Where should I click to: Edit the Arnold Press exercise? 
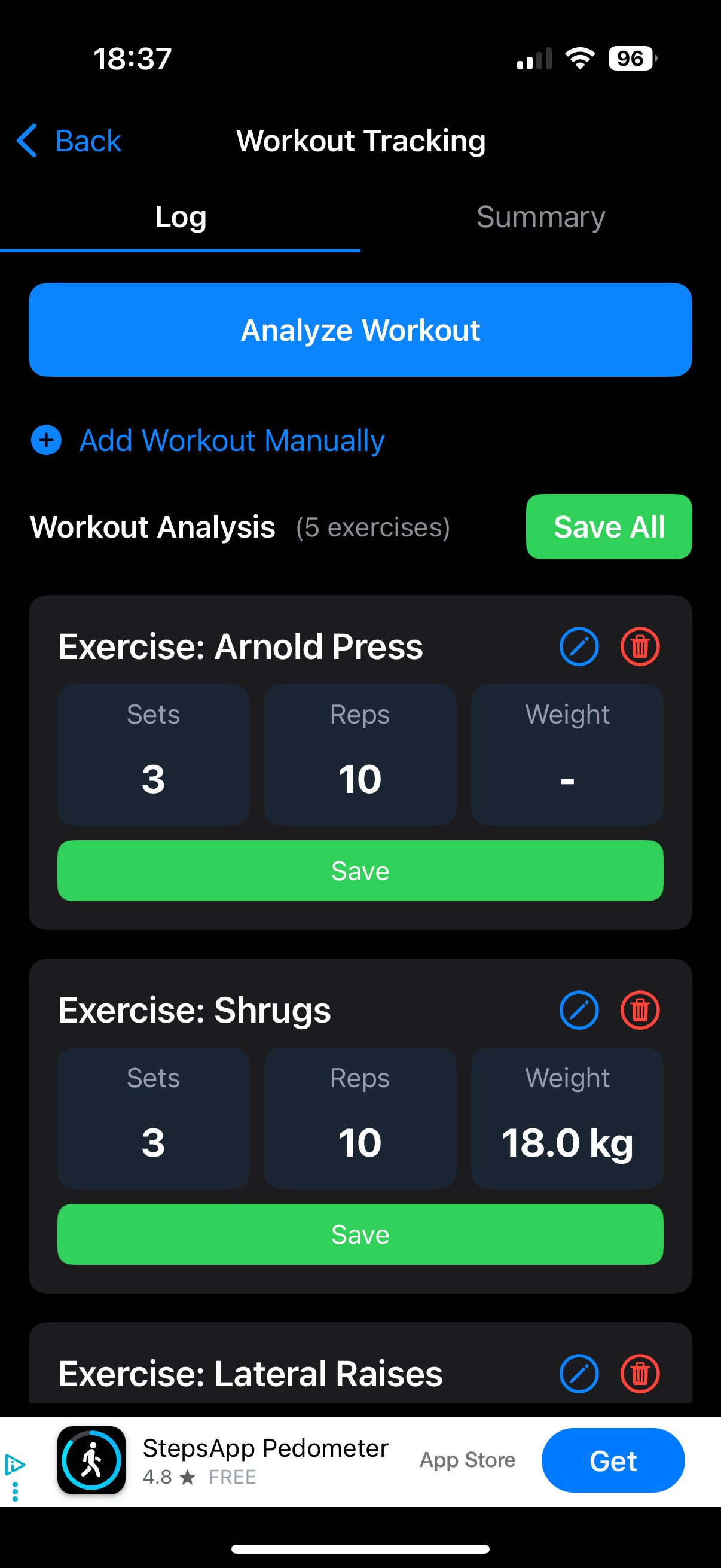(x=579, y=646)
